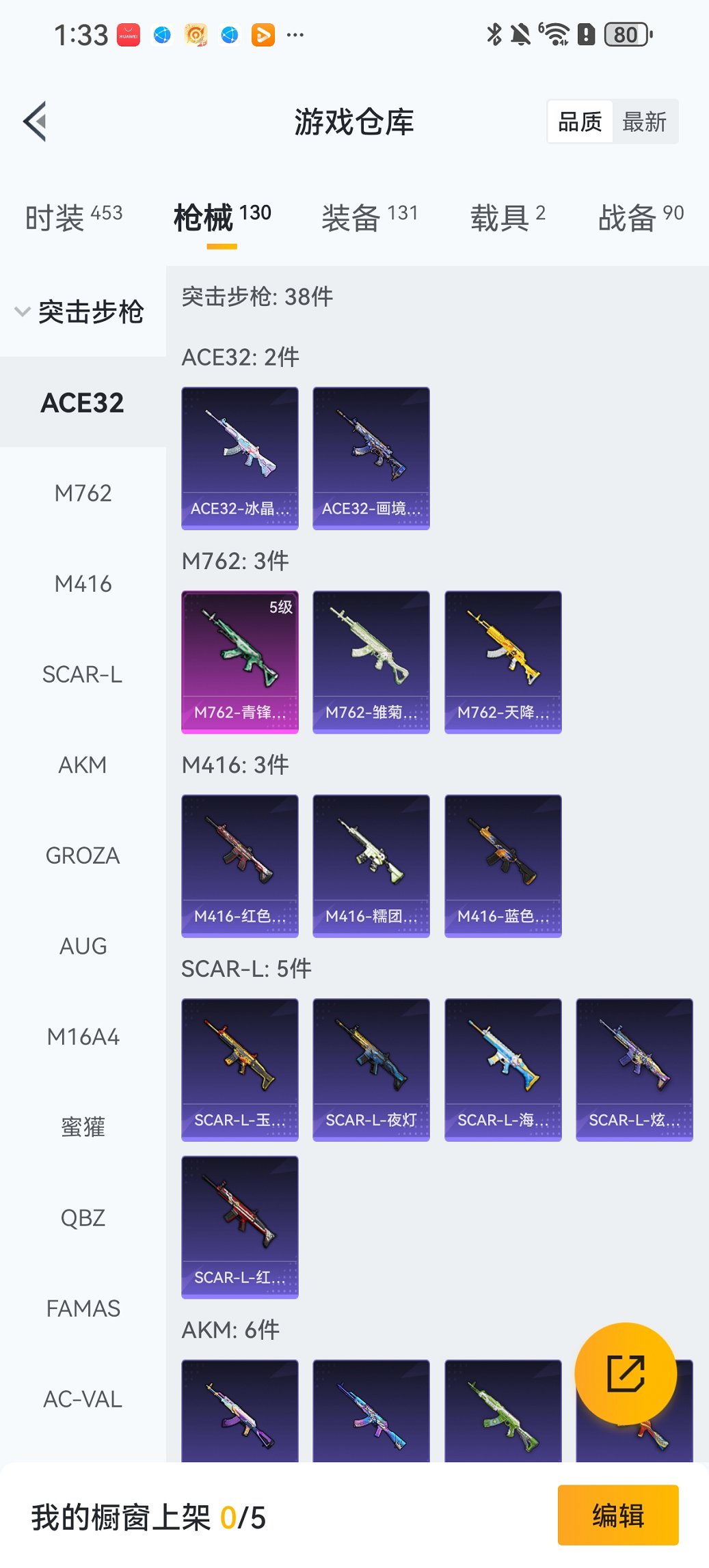Tap the 编辑 button
The width and height of the screenshot is (709, 1568).
pos(618,1515)
